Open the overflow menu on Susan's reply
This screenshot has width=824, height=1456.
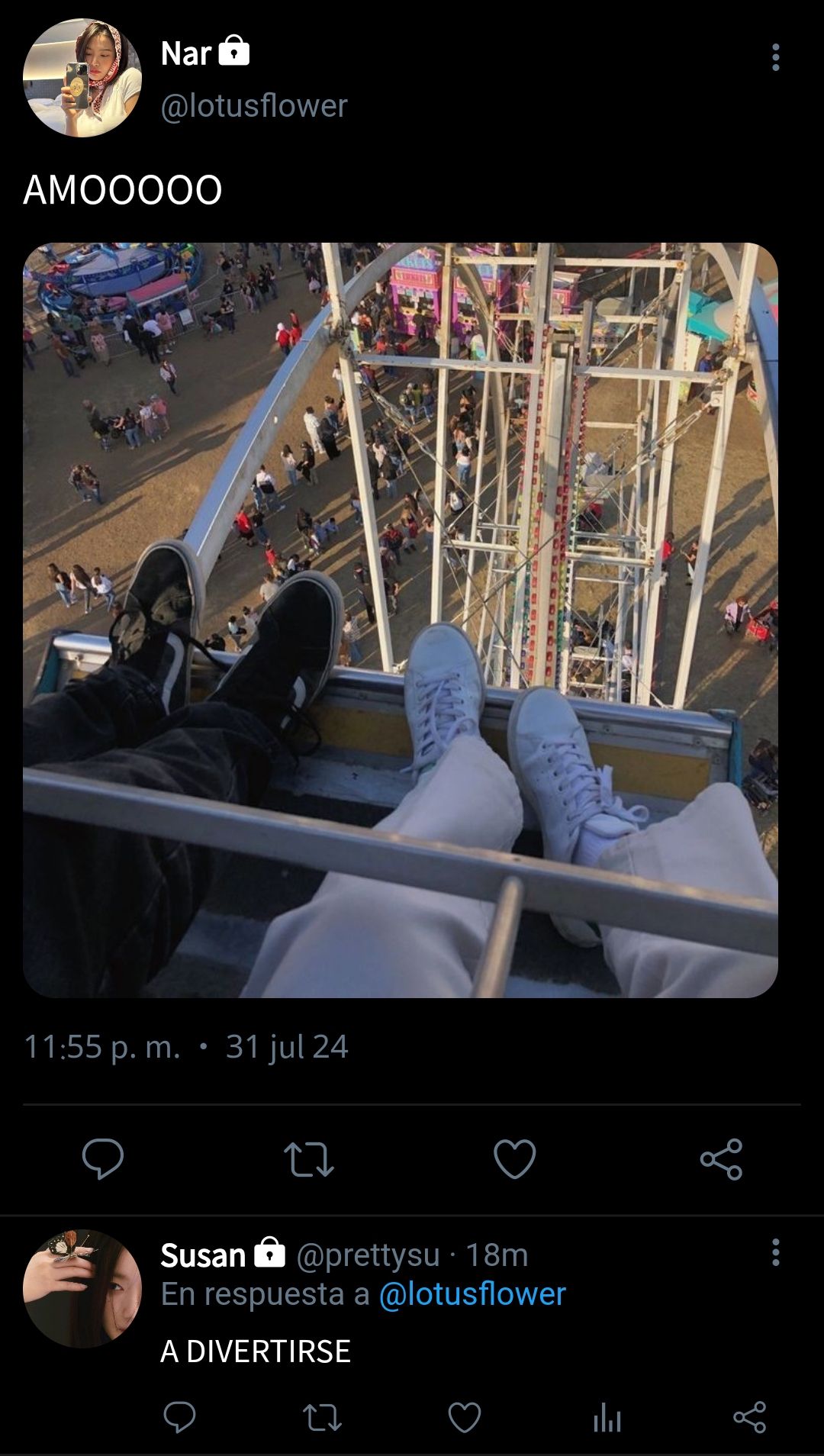(775, 1252)
